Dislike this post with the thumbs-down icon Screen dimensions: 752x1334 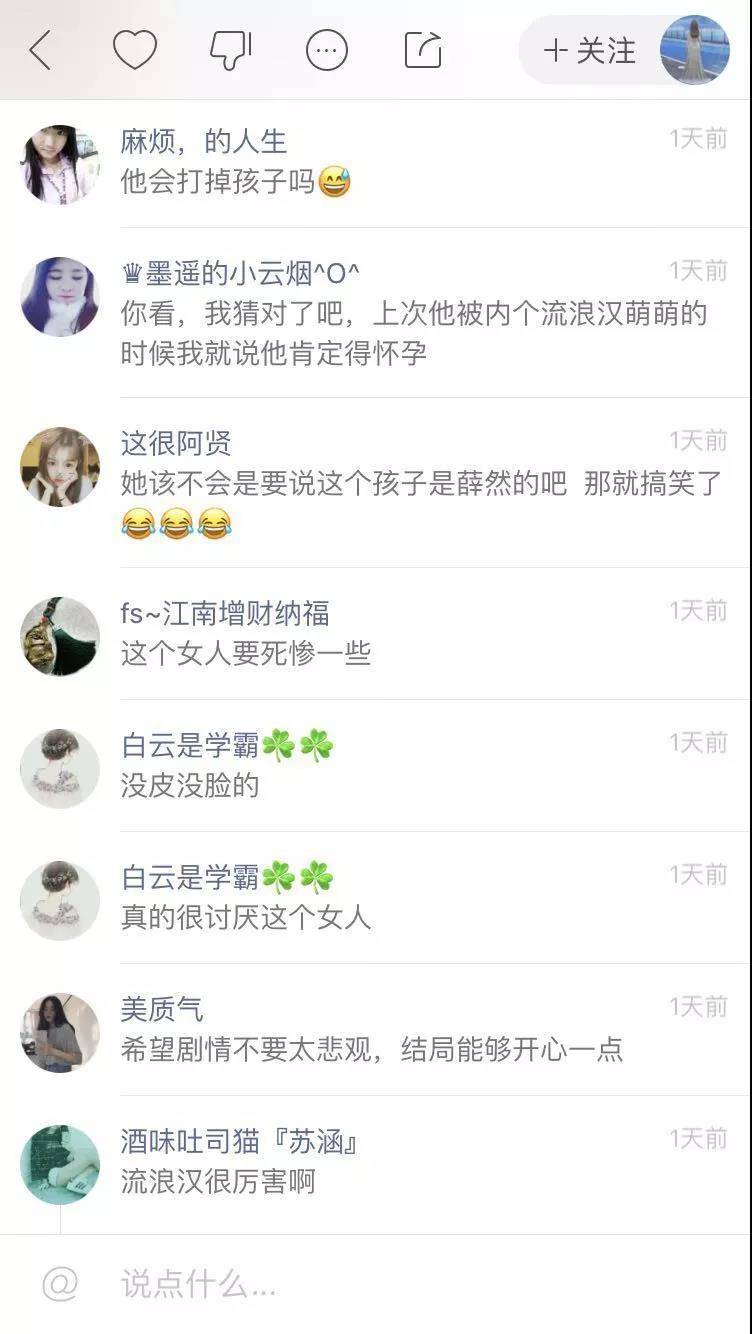pos(230,50)
